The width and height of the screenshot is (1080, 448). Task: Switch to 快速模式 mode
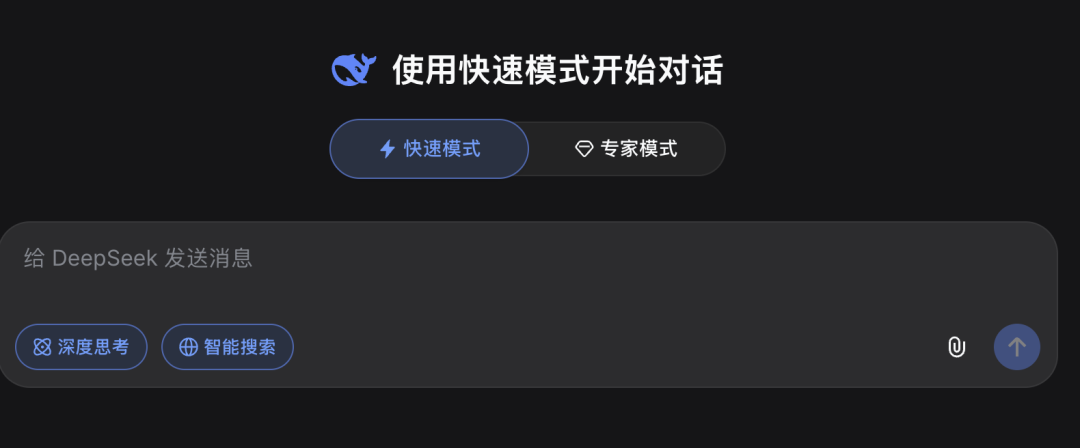[x=429, y=149]
